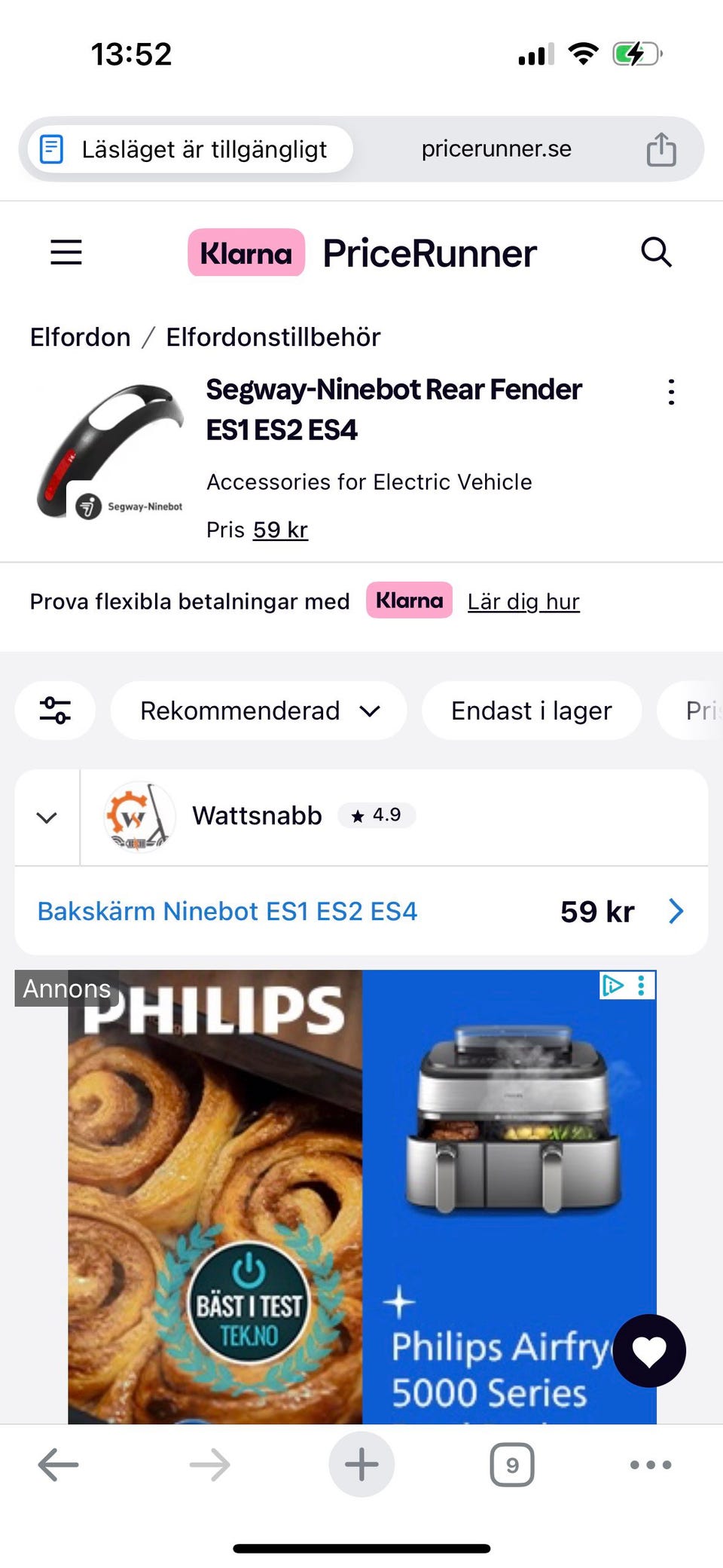Tap the filter settings icon

click(54, 710)
